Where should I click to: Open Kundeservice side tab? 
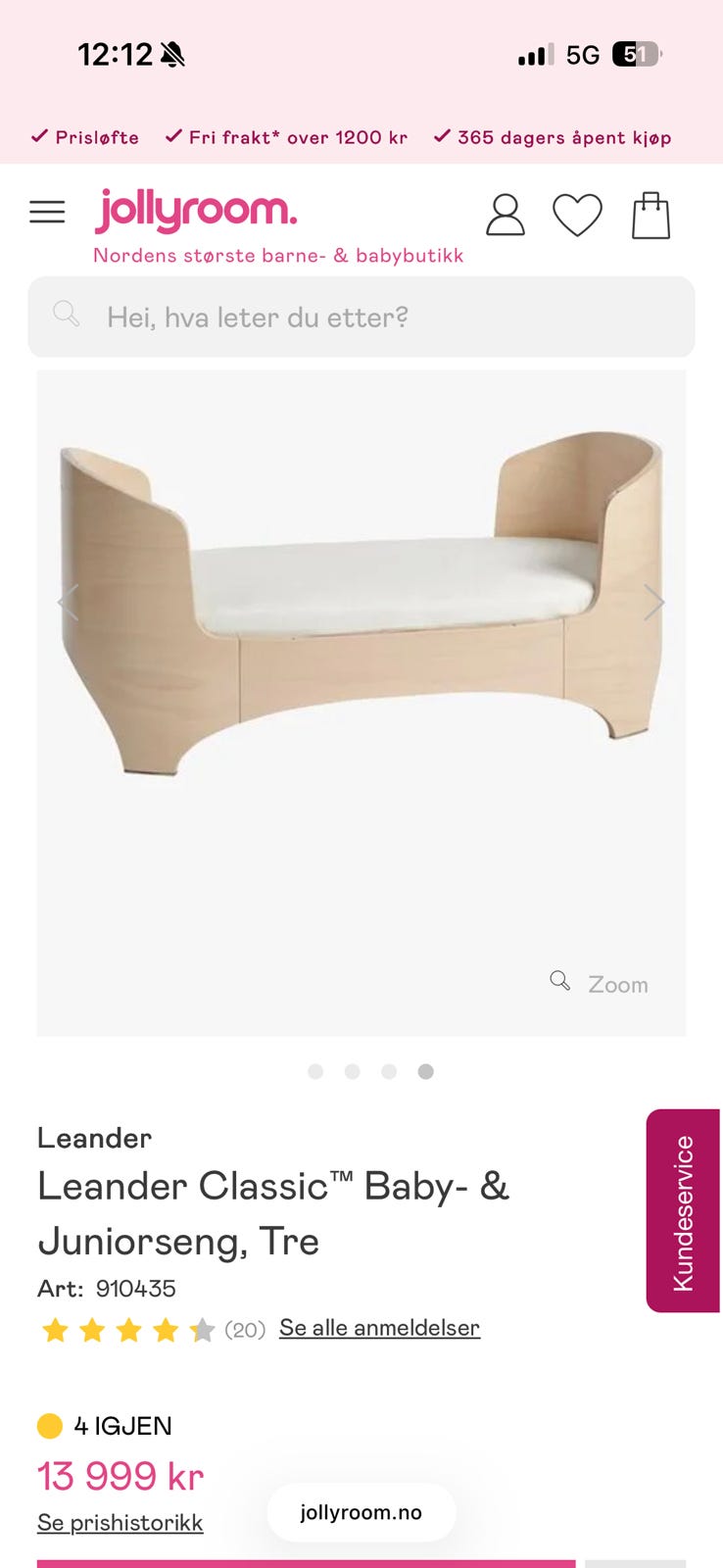683,1210
